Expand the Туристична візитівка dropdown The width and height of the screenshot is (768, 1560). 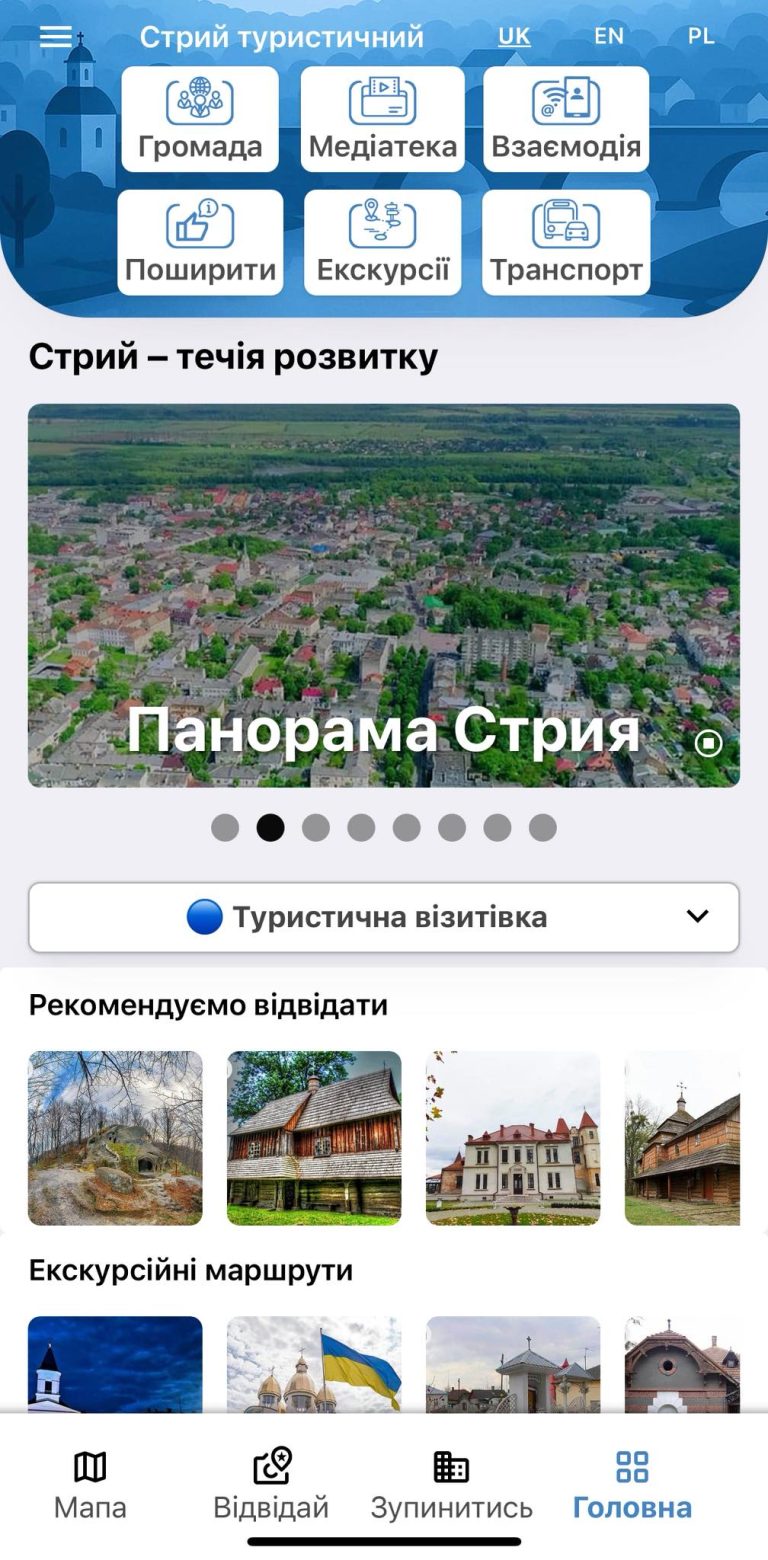384,917
